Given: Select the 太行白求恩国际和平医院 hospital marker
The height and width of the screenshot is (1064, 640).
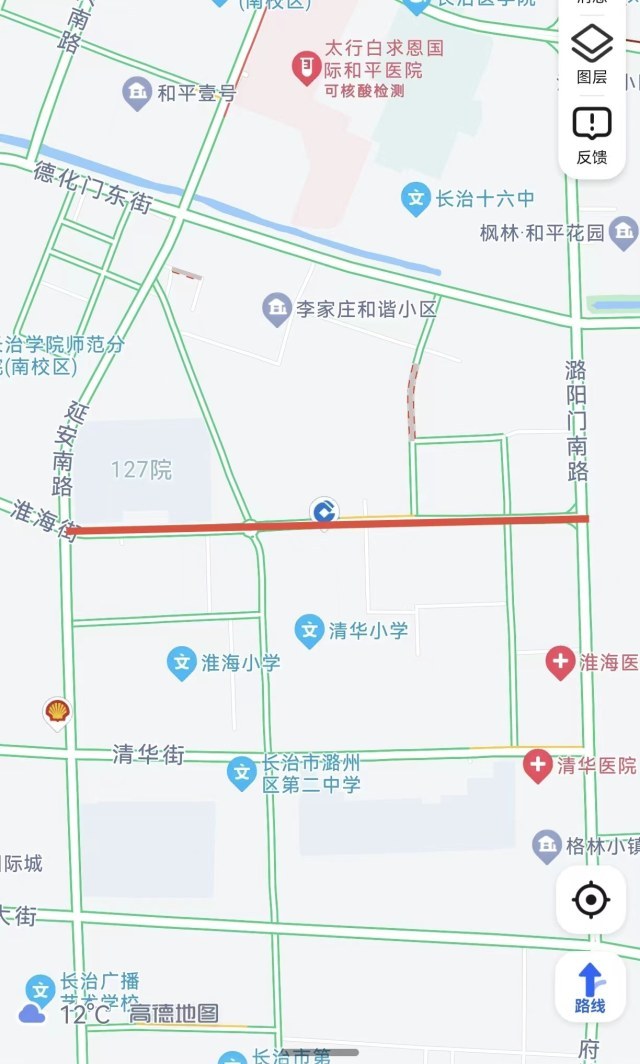Looking at the screenshot, I should pos(304,69).
